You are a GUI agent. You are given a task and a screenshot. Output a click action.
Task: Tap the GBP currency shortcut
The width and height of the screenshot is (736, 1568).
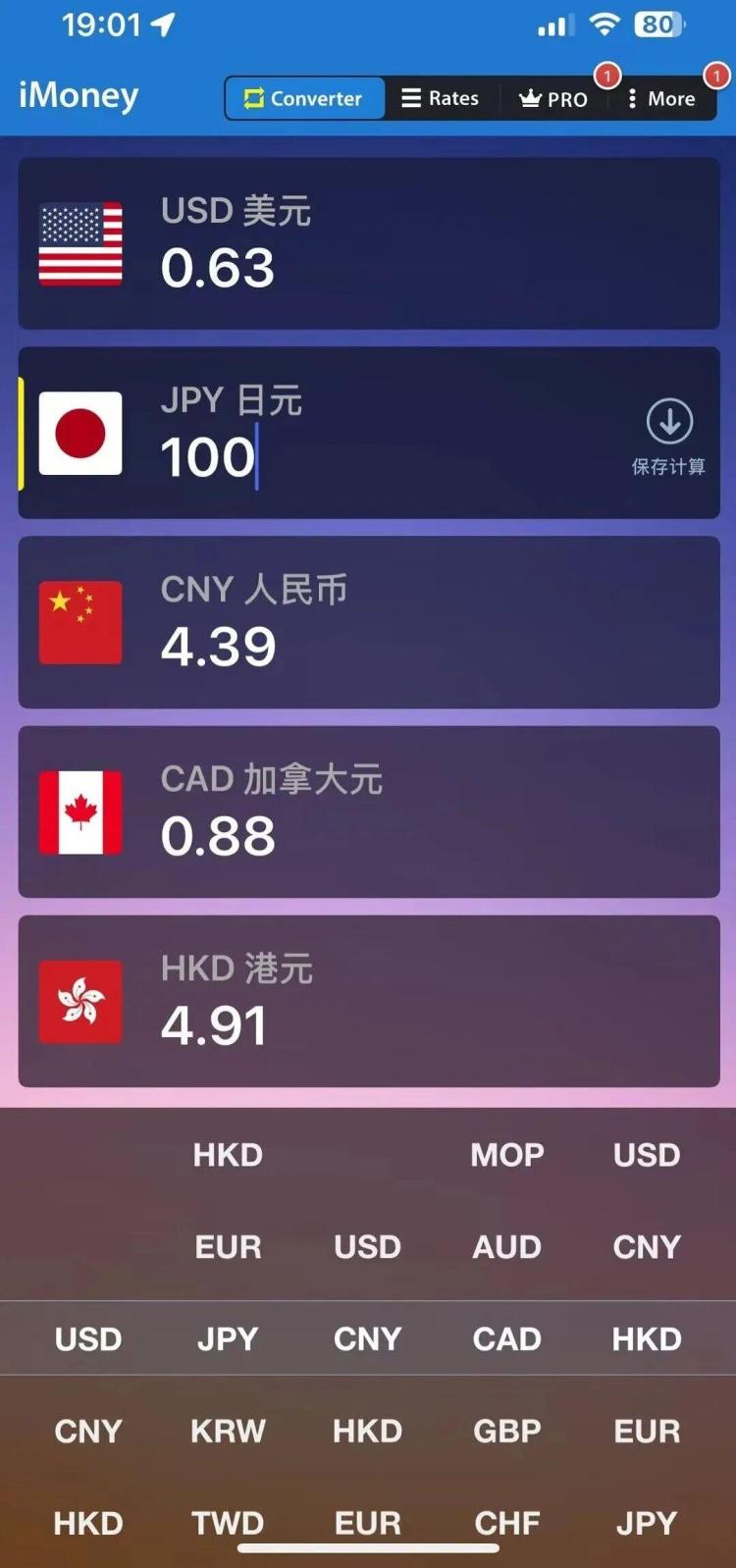pos(506,1431)
